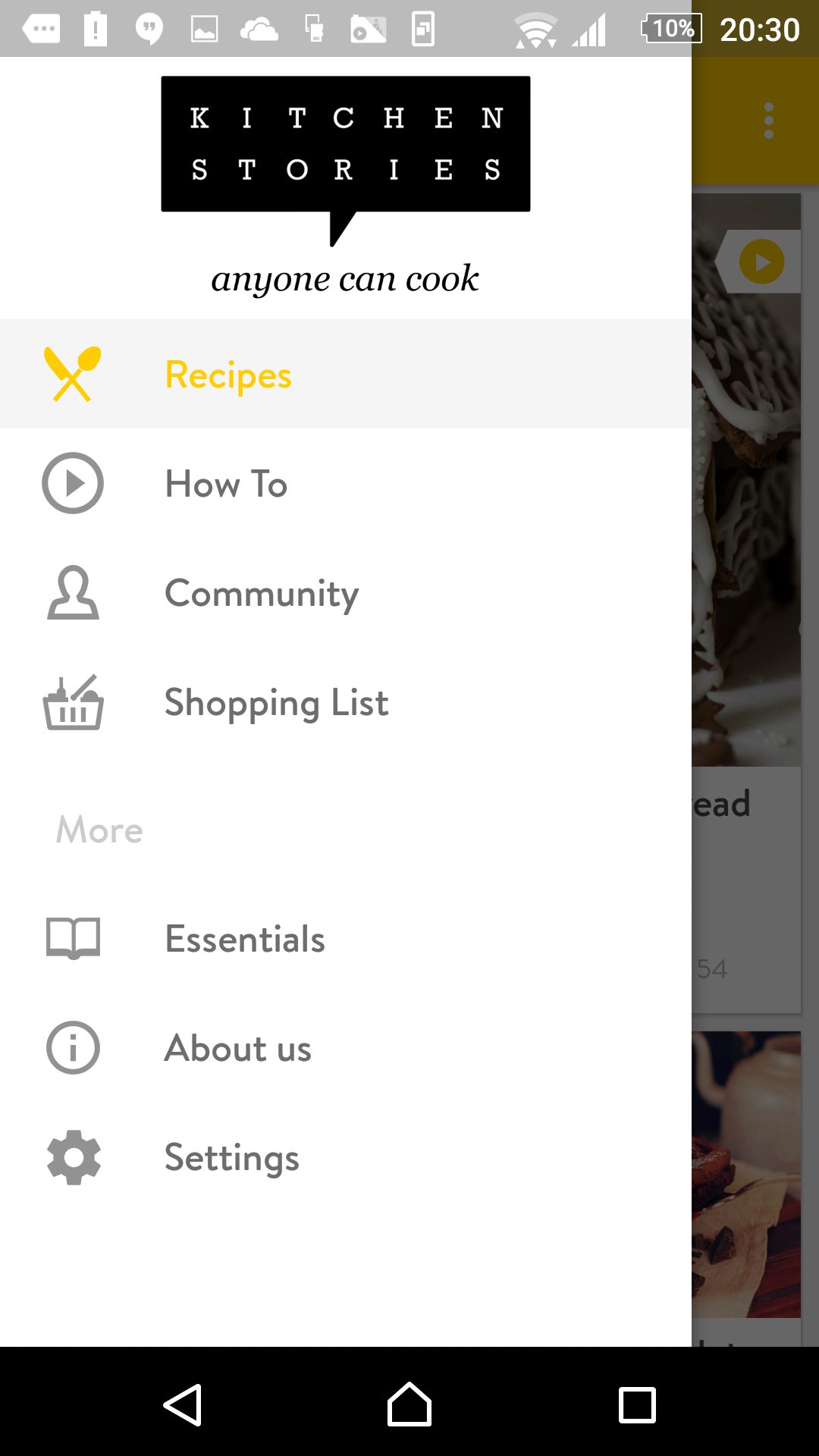Open Settings
Image resolution: width=819 pixels, height=1456 pixels.
(x=345, y=1156)
